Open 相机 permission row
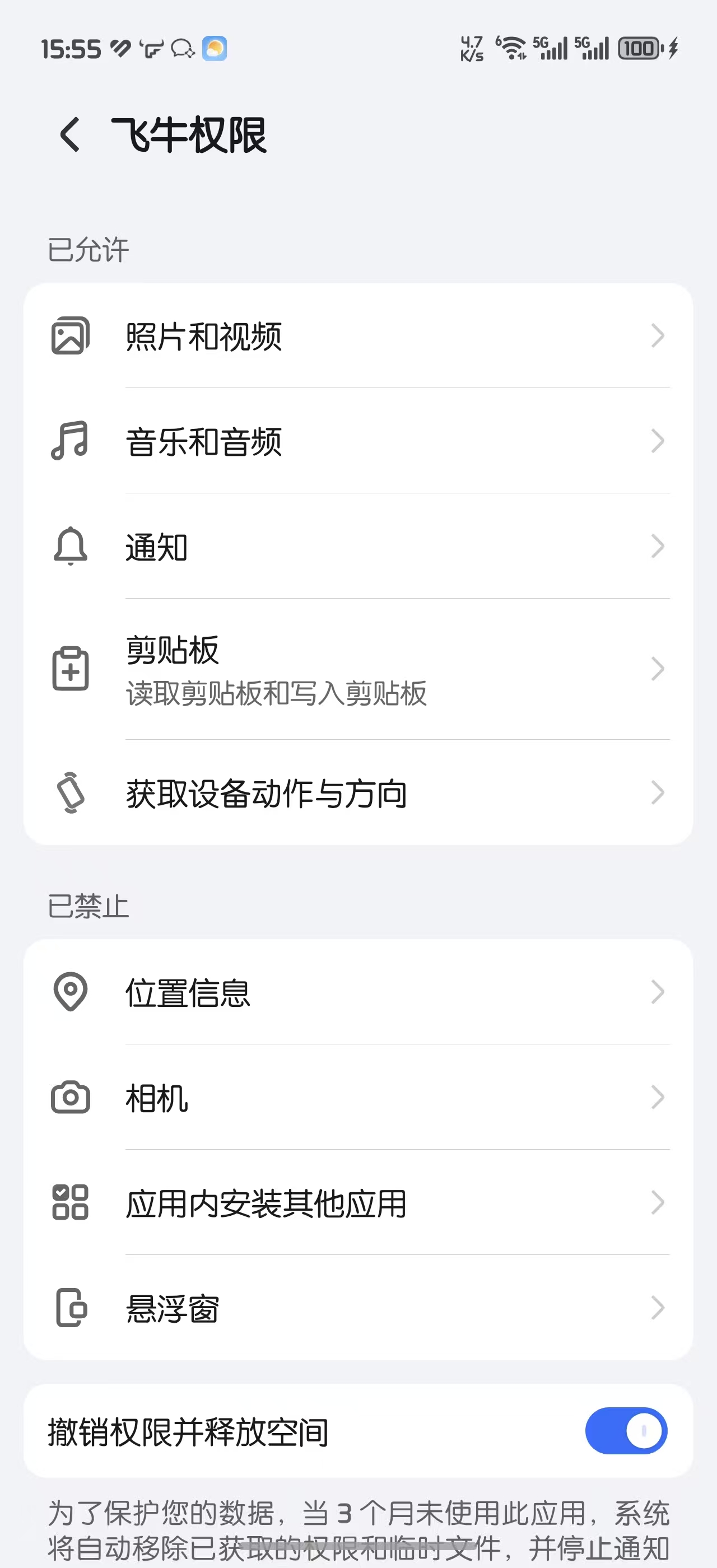 358,1098
